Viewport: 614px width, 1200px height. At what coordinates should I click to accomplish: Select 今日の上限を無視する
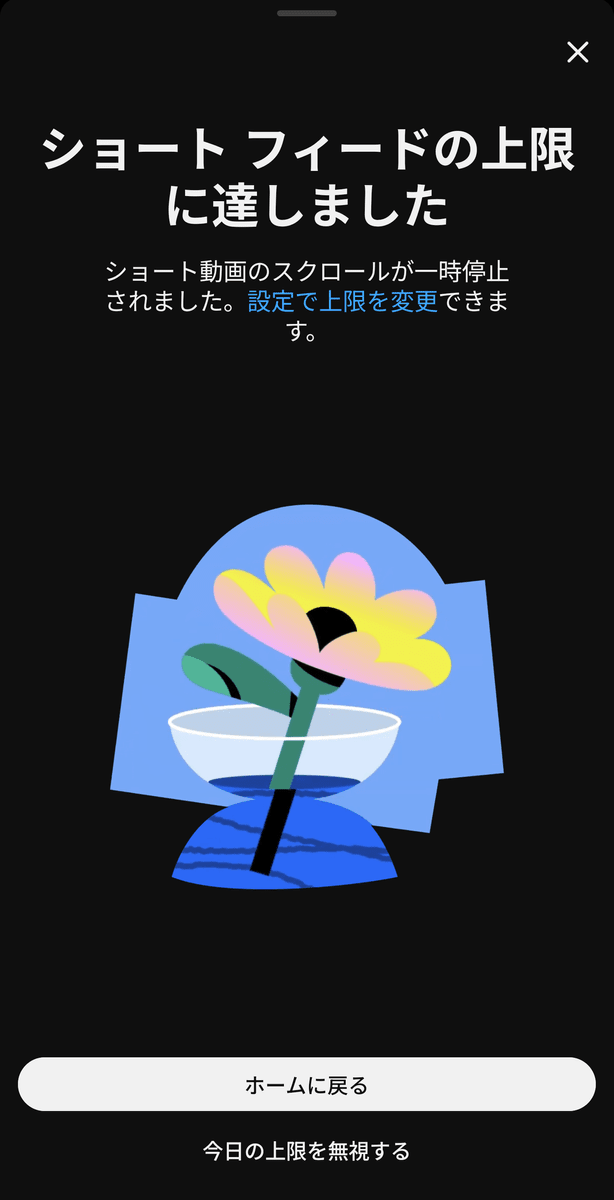click(307, 1151)
